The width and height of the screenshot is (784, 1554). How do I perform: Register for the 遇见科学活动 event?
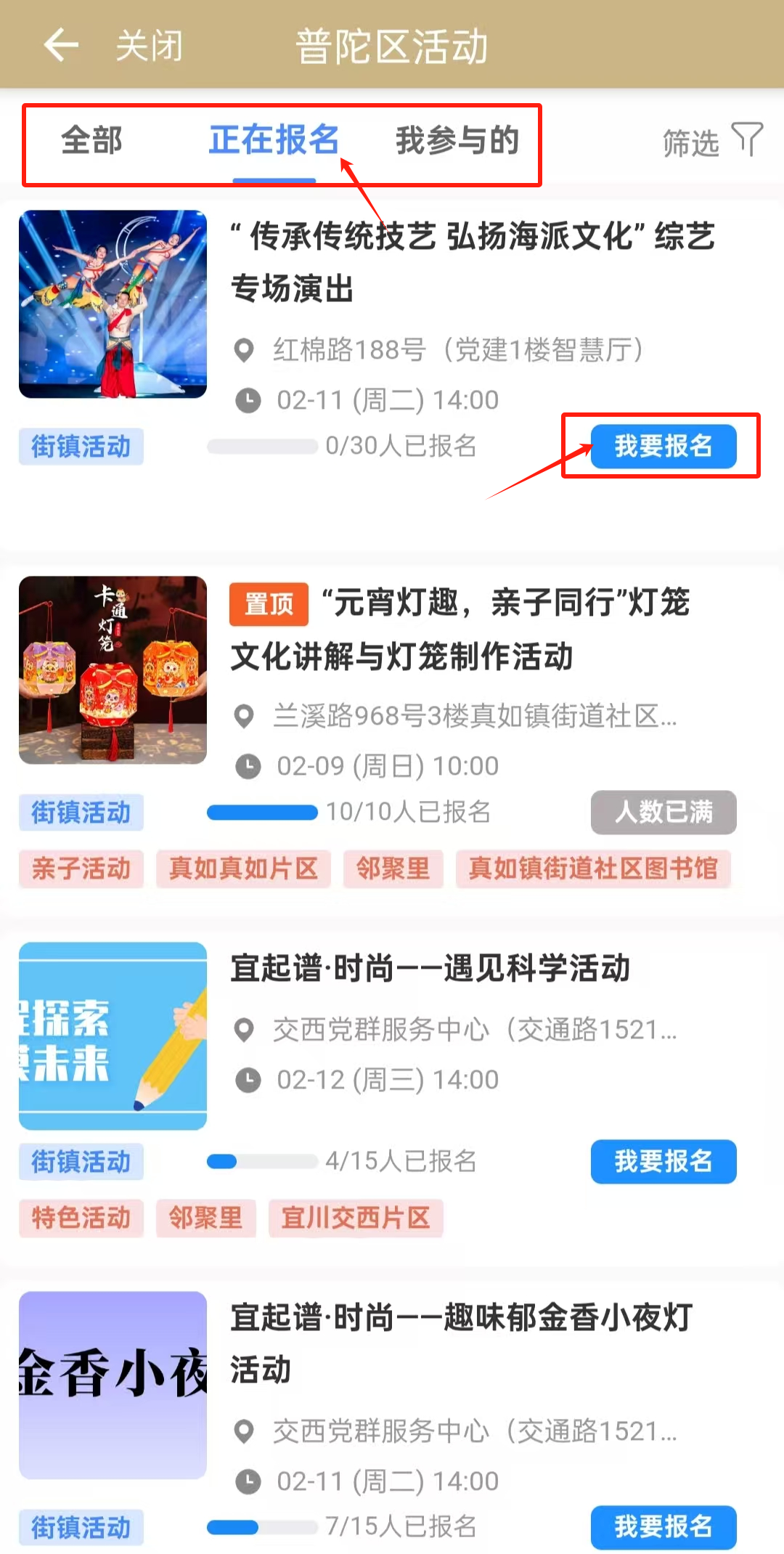663,1161
